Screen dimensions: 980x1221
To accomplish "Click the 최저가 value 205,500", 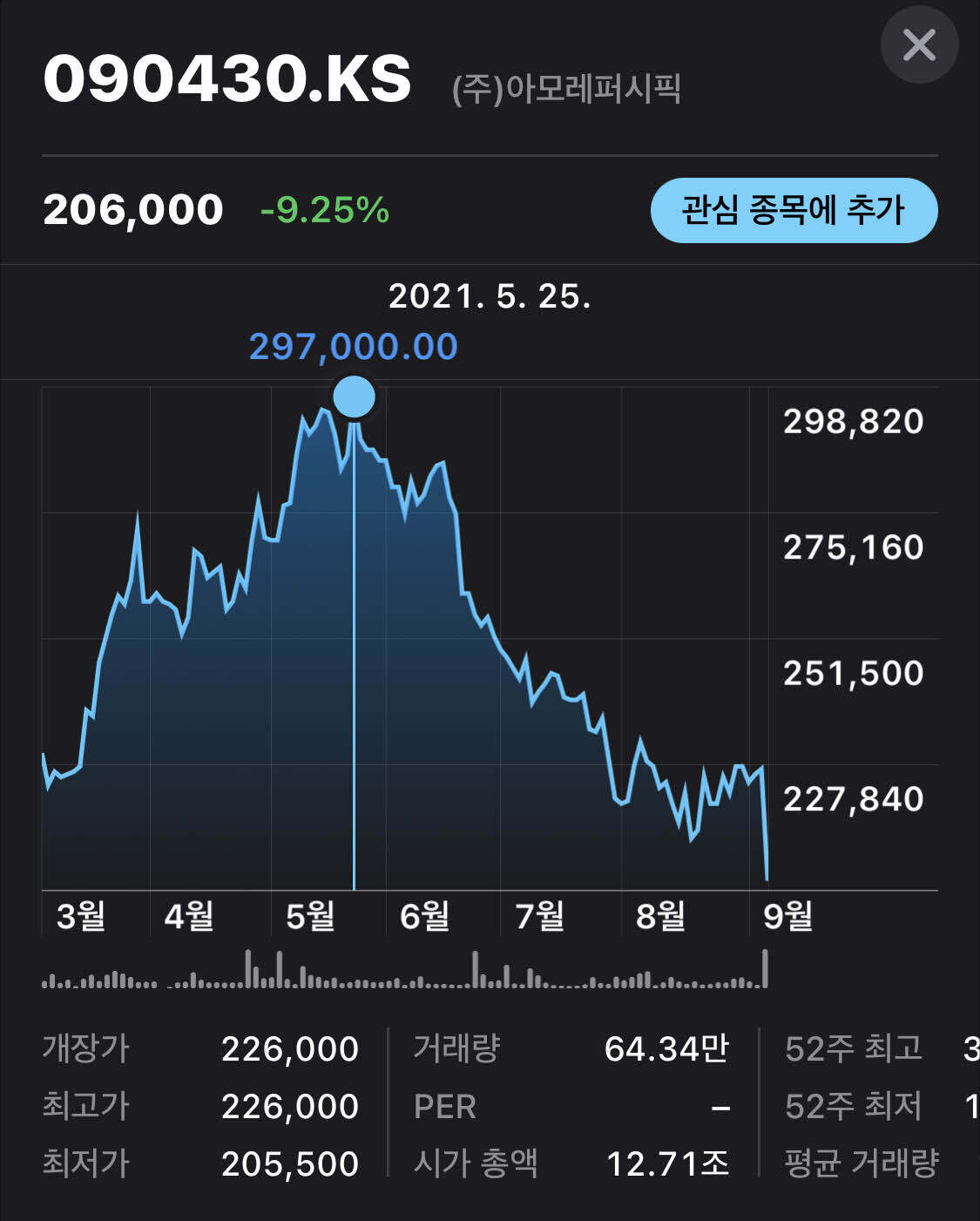I will tap(289, 1163).
